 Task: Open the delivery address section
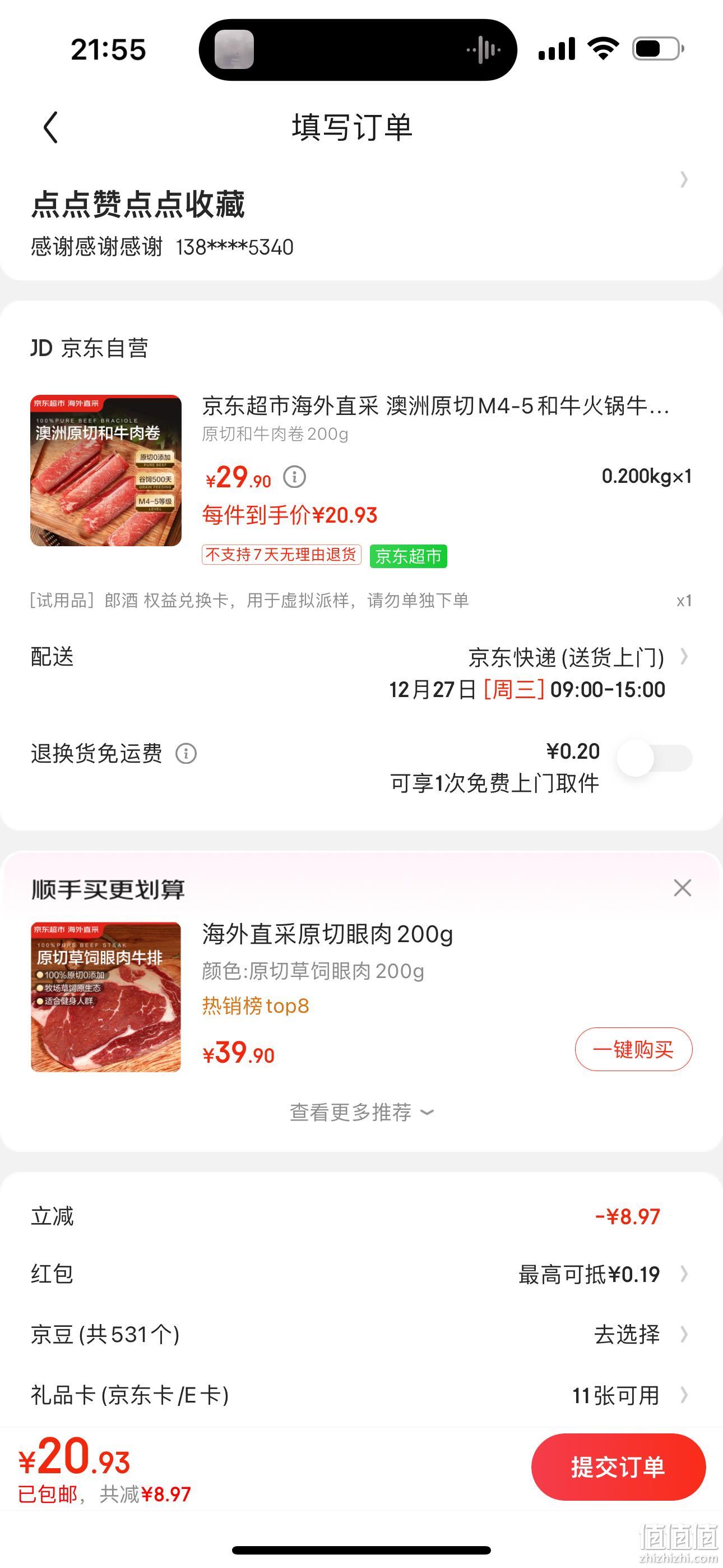[x=361, y=222]
